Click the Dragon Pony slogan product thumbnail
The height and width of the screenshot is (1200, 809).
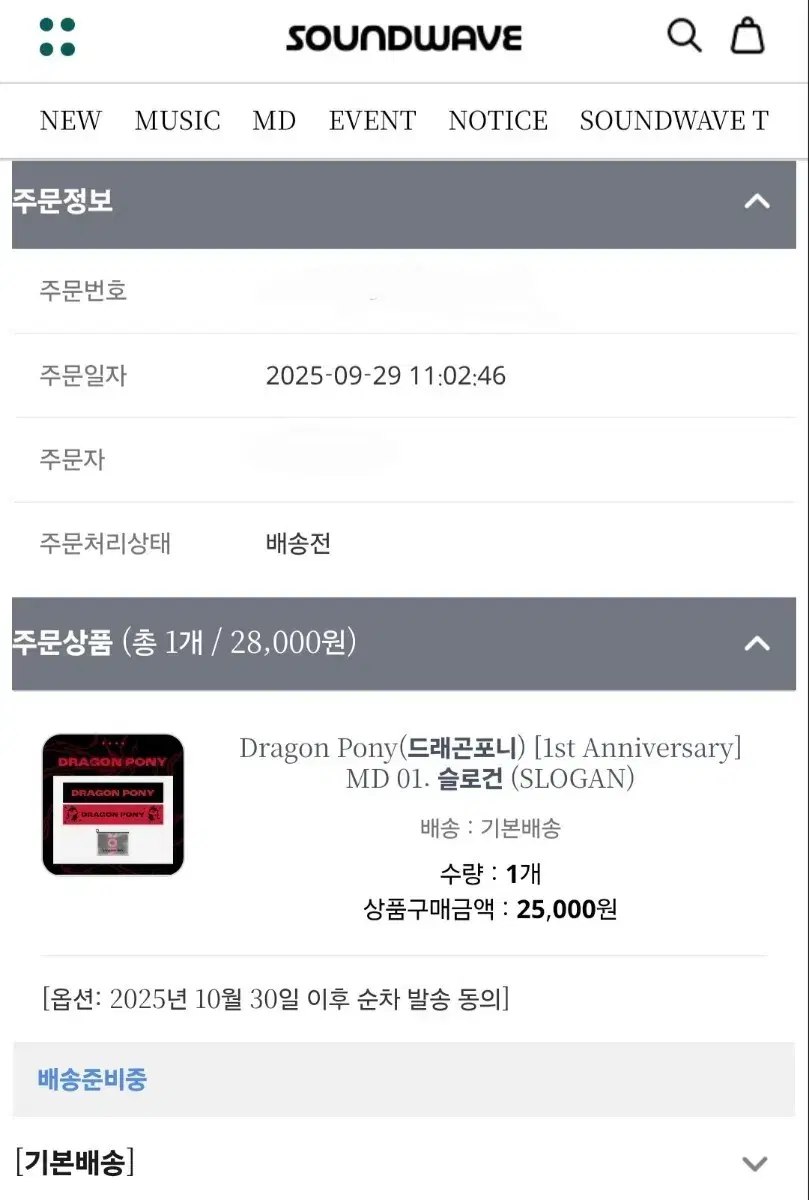click(x=113, y=803)
